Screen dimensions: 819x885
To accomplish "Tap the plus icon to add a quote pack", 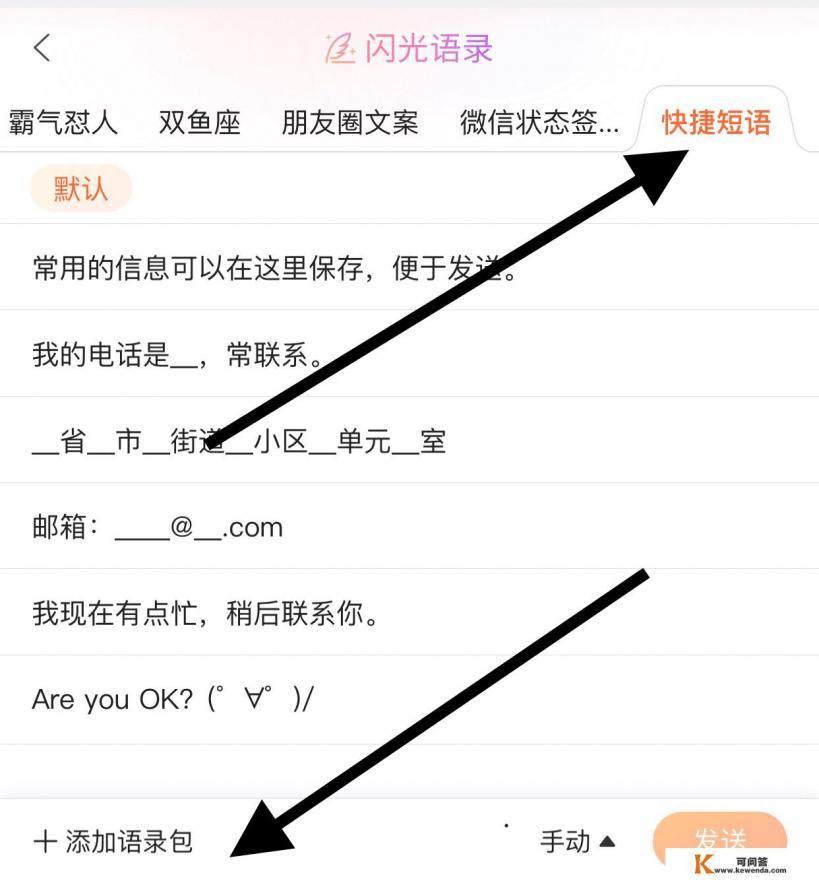I will pos(44,842).
